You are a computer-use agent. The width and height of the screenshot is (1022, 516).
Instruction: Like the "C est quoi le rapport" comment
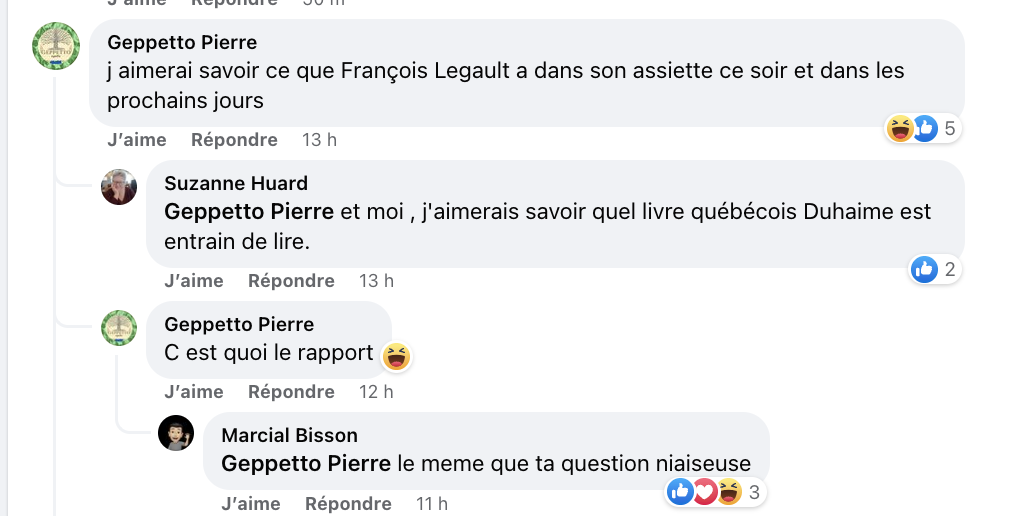click(x=194, y=392)
